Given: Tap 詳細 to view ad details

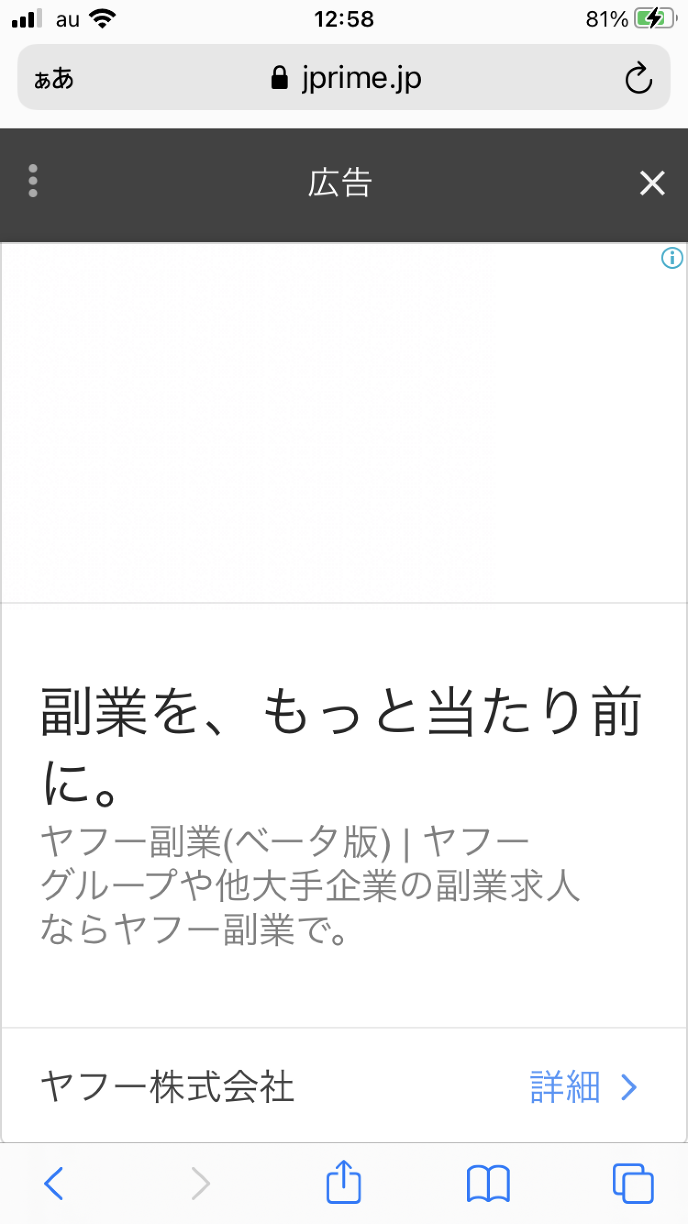Looking at the screenshot, I should [583, 1086].
